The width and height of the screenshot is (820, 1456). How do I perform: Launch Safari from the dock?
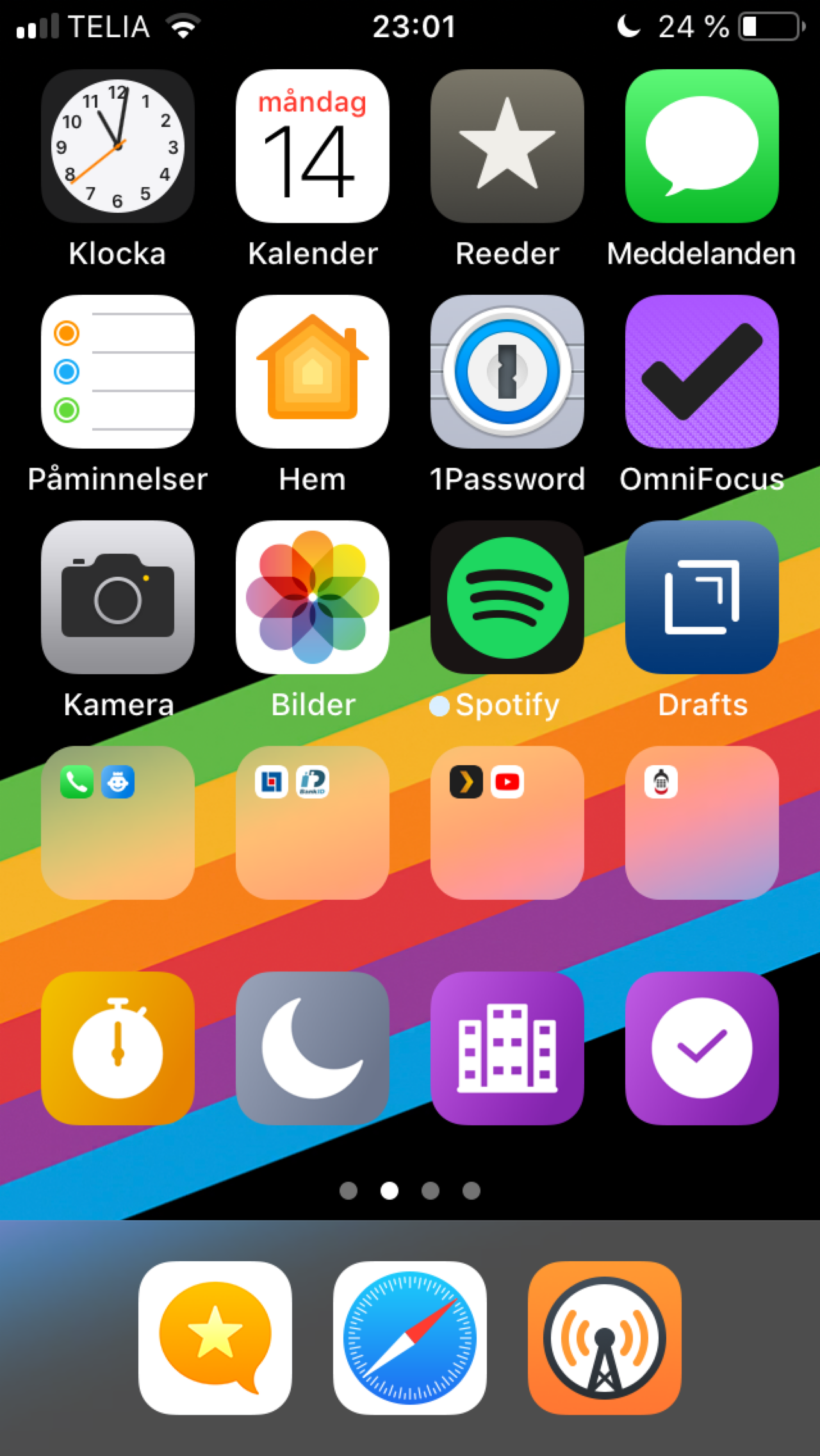(x=410, y=1338)
